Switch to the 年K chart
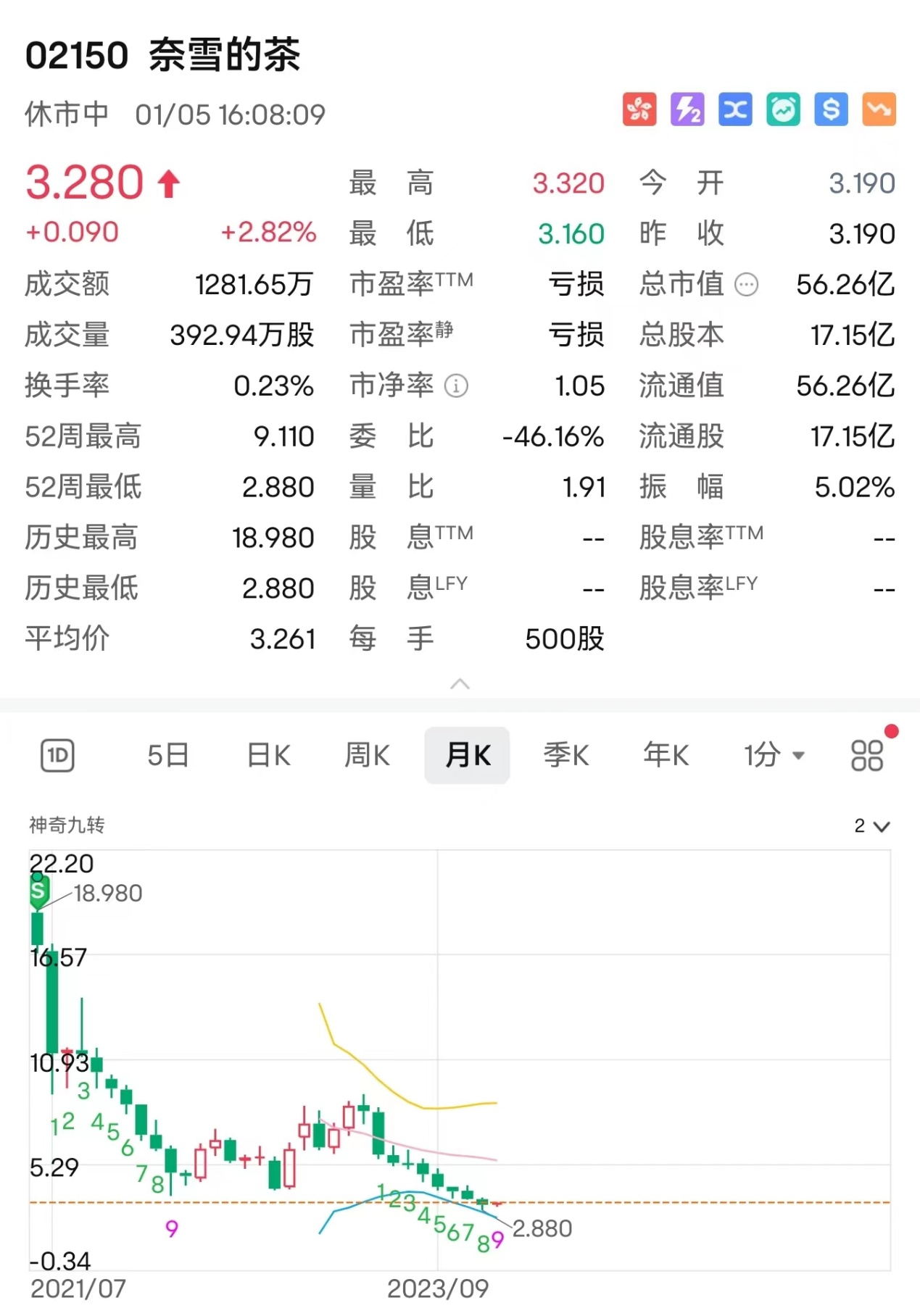Viewport: 920px width, 1316px height. coord(666,755)
